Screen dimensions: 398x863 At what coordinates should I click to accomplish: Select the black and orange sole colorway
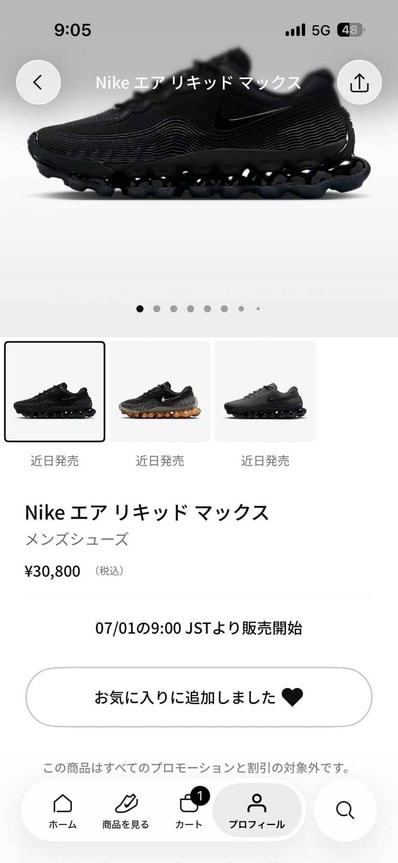(x=160, y=391)
